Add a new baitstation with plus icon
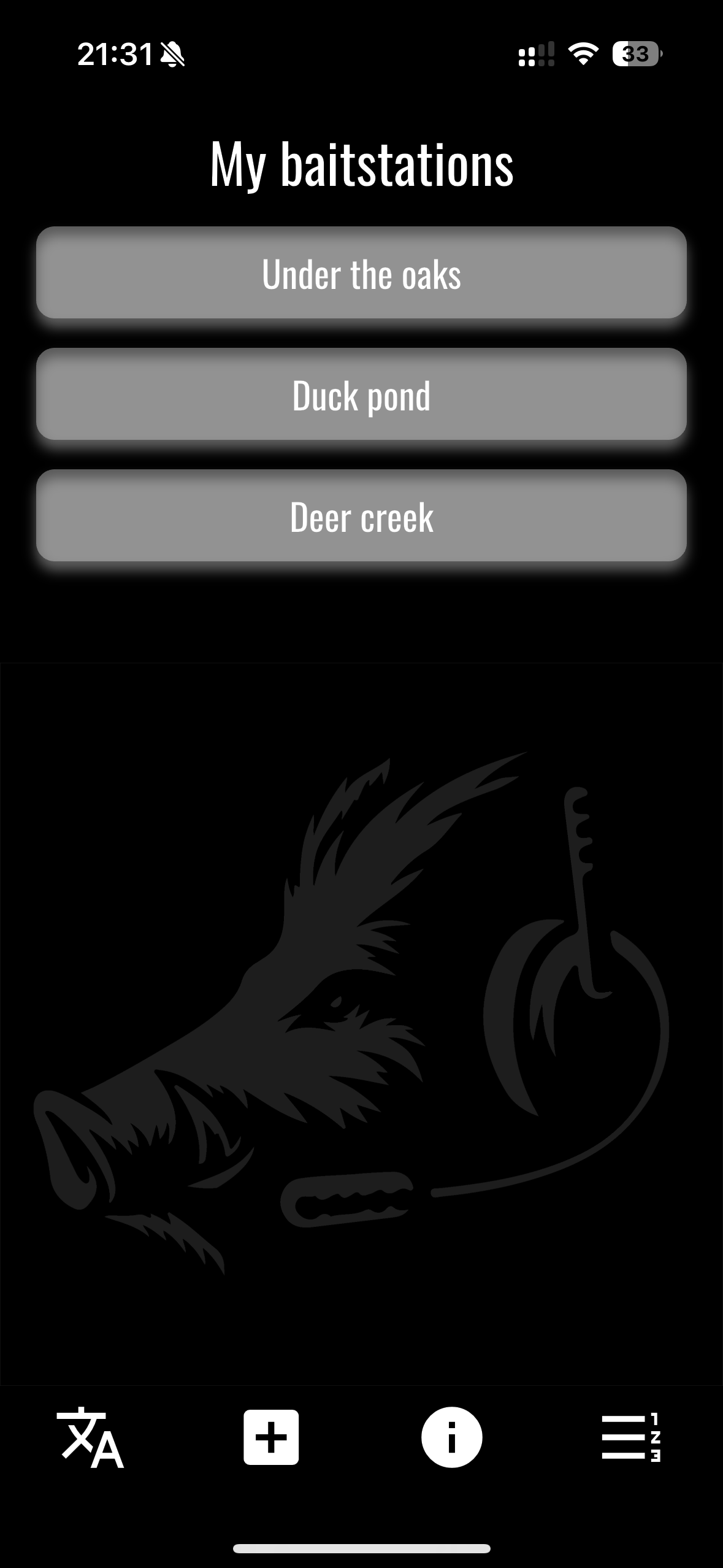The image size is (723, 1568). tap(271, 1437)
